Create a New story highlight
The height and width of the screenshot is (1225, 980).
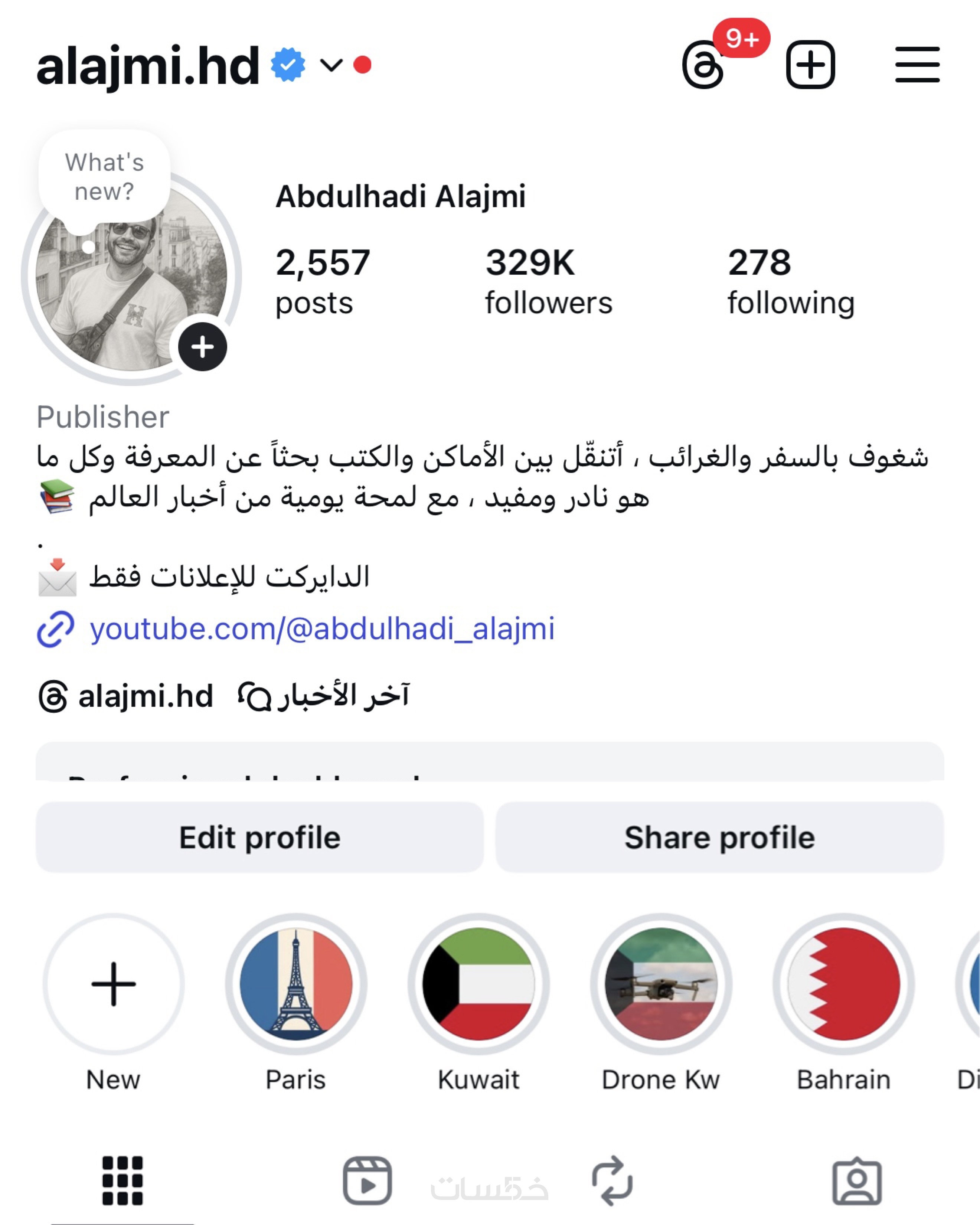pyautogui.click(x=114, y=984)
